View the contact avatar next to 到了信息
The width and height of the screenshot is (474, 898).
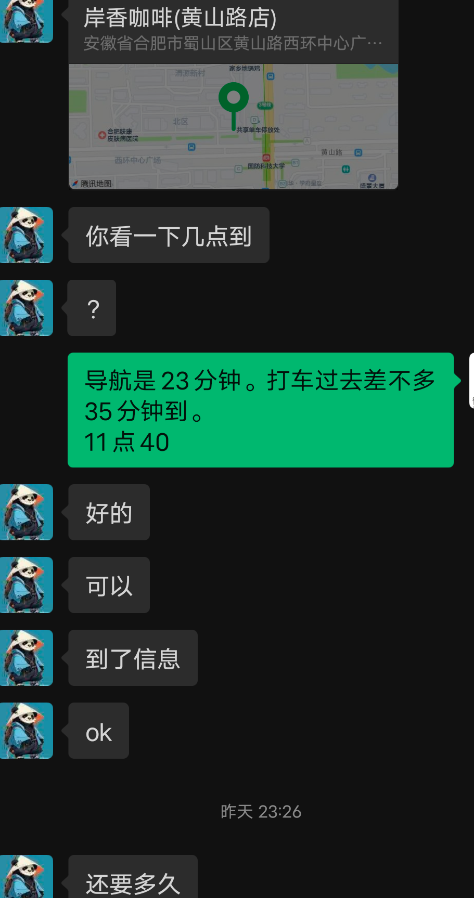[x=26, y=658]
